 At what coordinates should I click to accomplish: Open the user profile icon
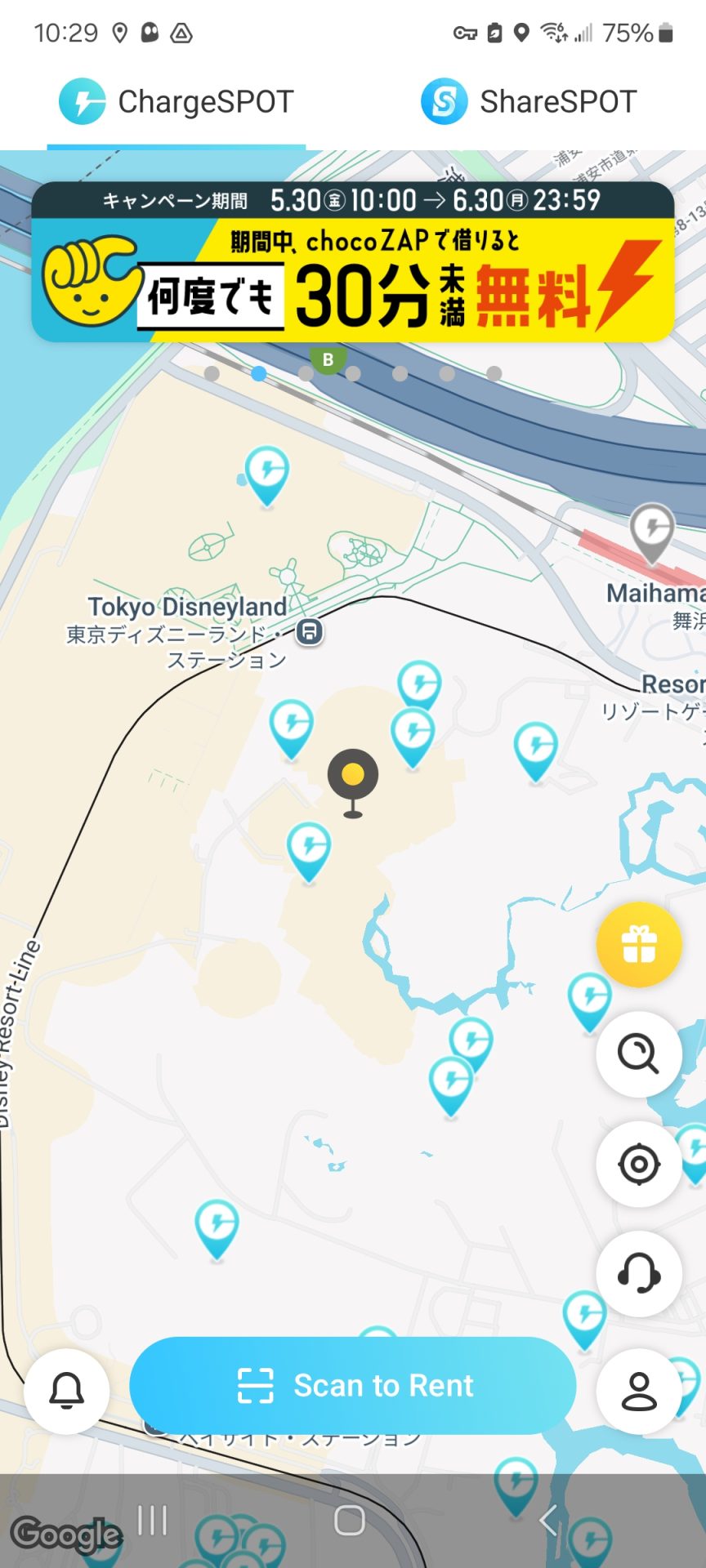click(639, 1391)
